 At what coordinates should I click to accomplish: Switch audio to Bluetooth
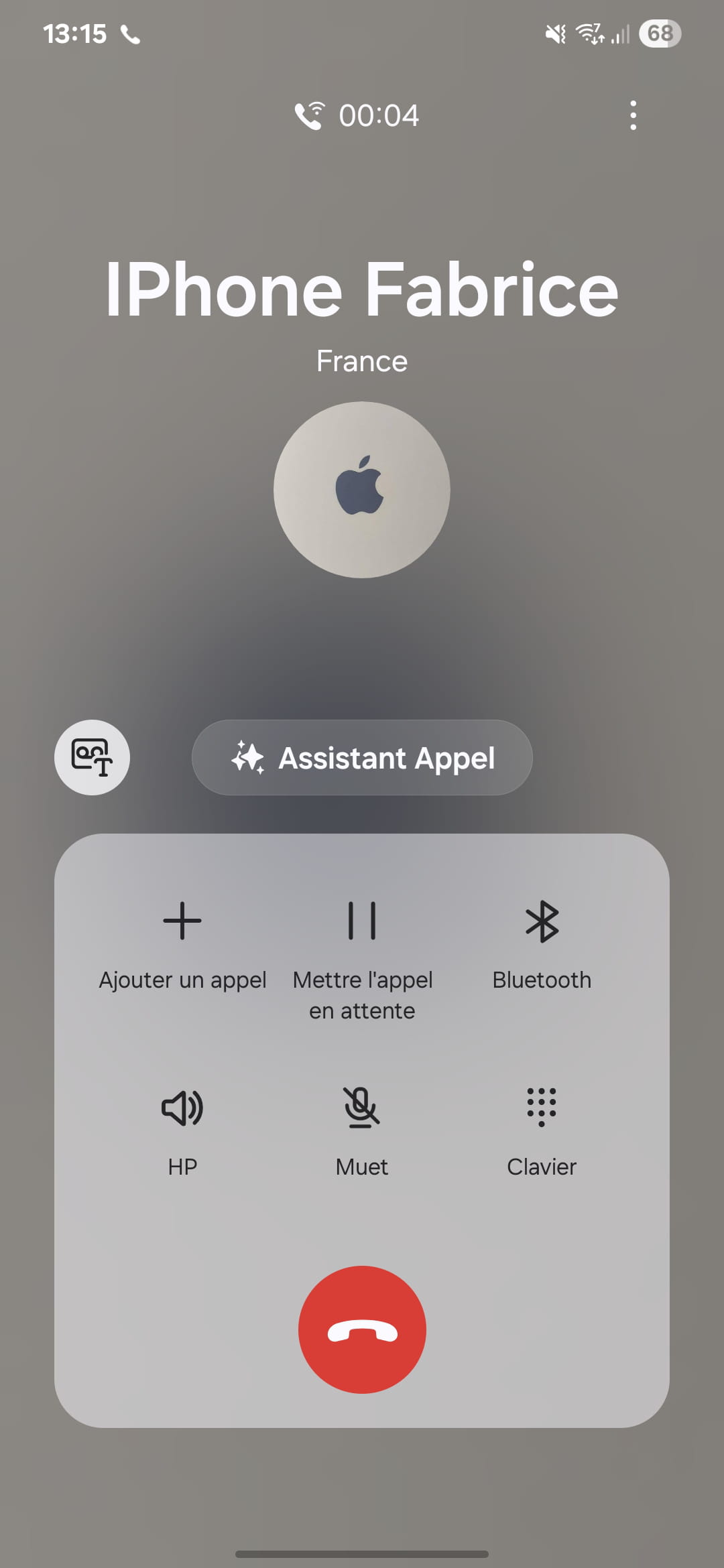542,946
